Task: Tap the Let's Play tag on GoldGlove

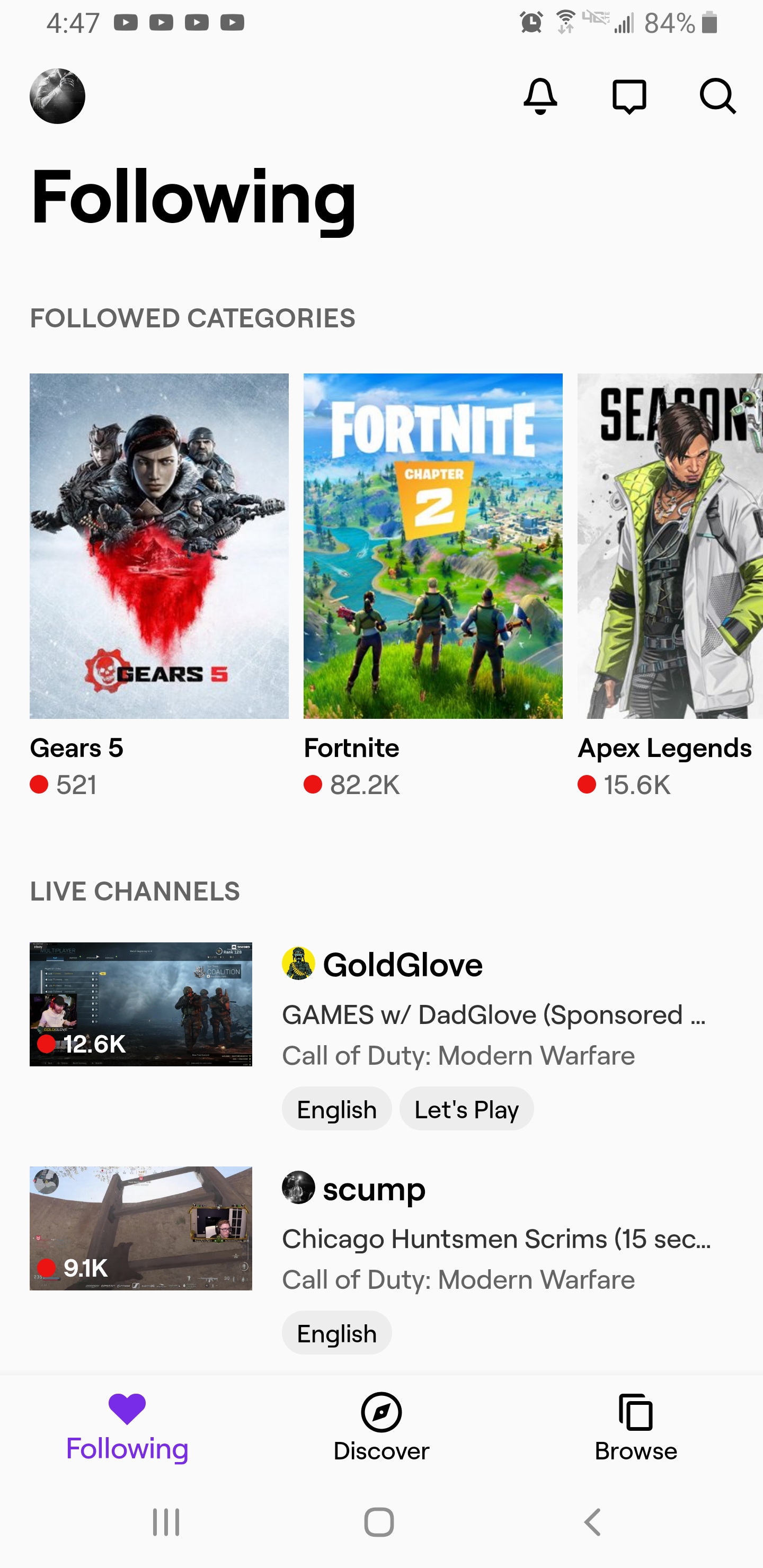Action: [466, 1109]
